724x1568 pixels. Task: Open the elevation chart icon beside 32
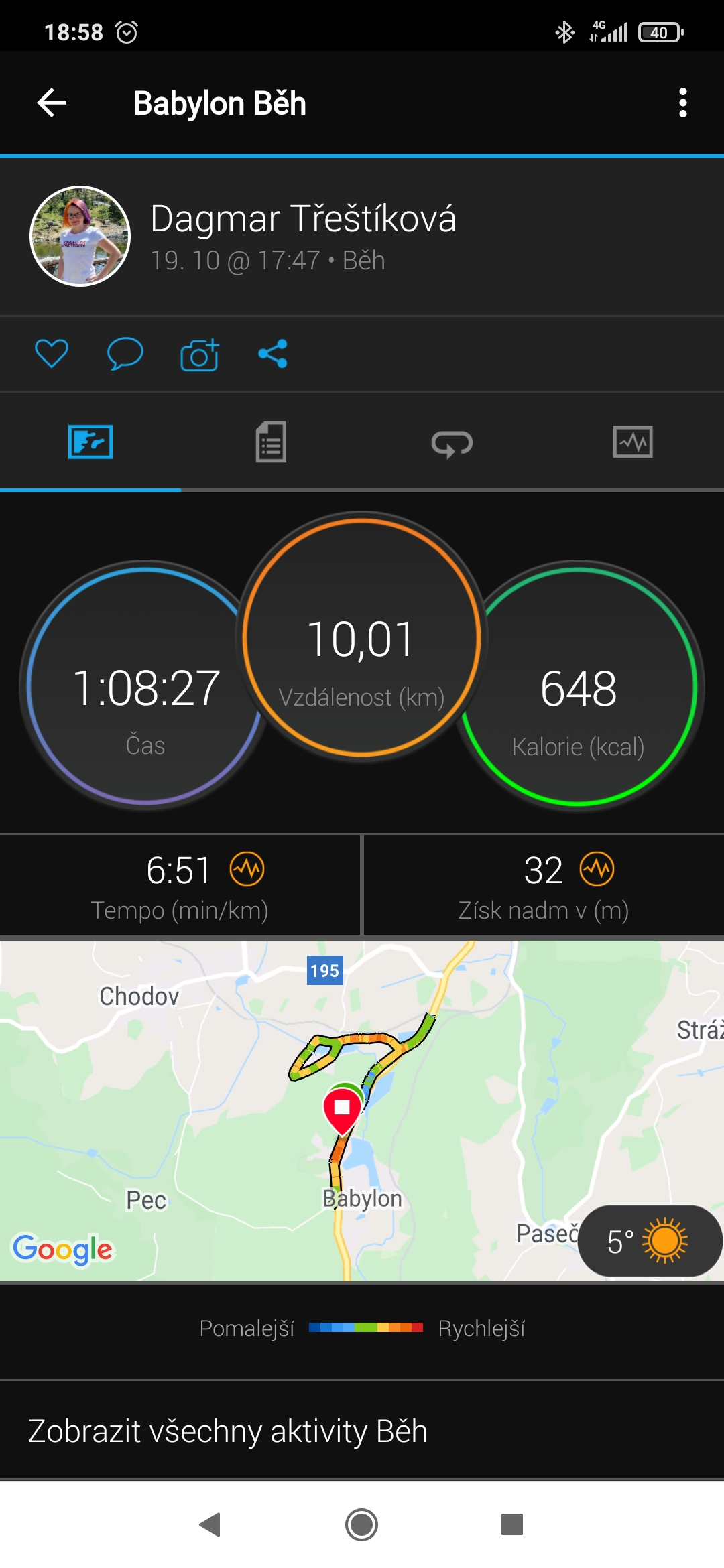pyautogui.click(x=597, y=869)
